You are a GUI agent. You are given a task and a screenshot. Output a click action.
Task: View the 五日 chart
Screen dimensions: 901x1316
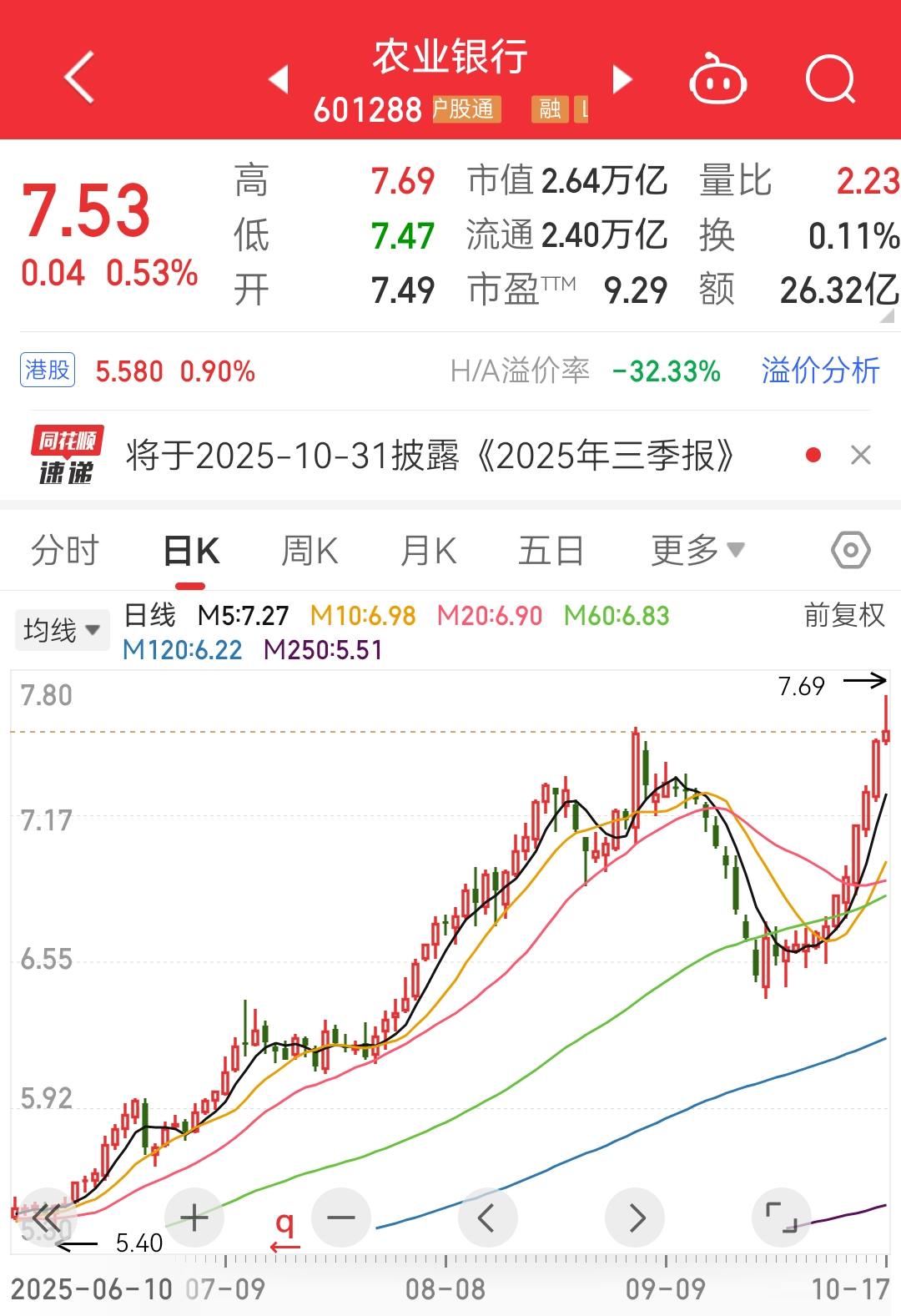point(551,551)
